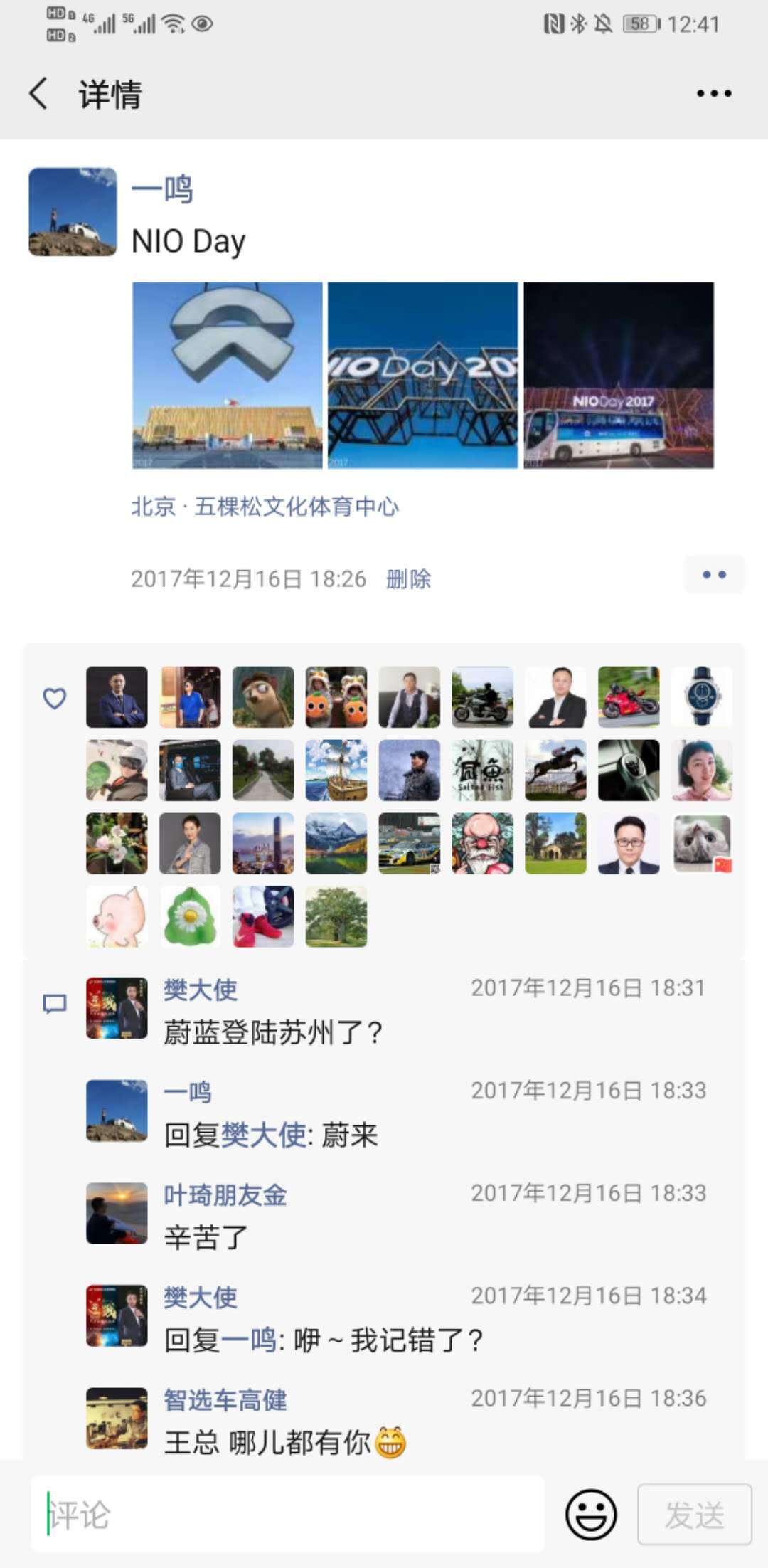This screenshot has height=1568, width=768.
Task: Open 一鸣's avatar beside the post
Action: tap(73, 211)
